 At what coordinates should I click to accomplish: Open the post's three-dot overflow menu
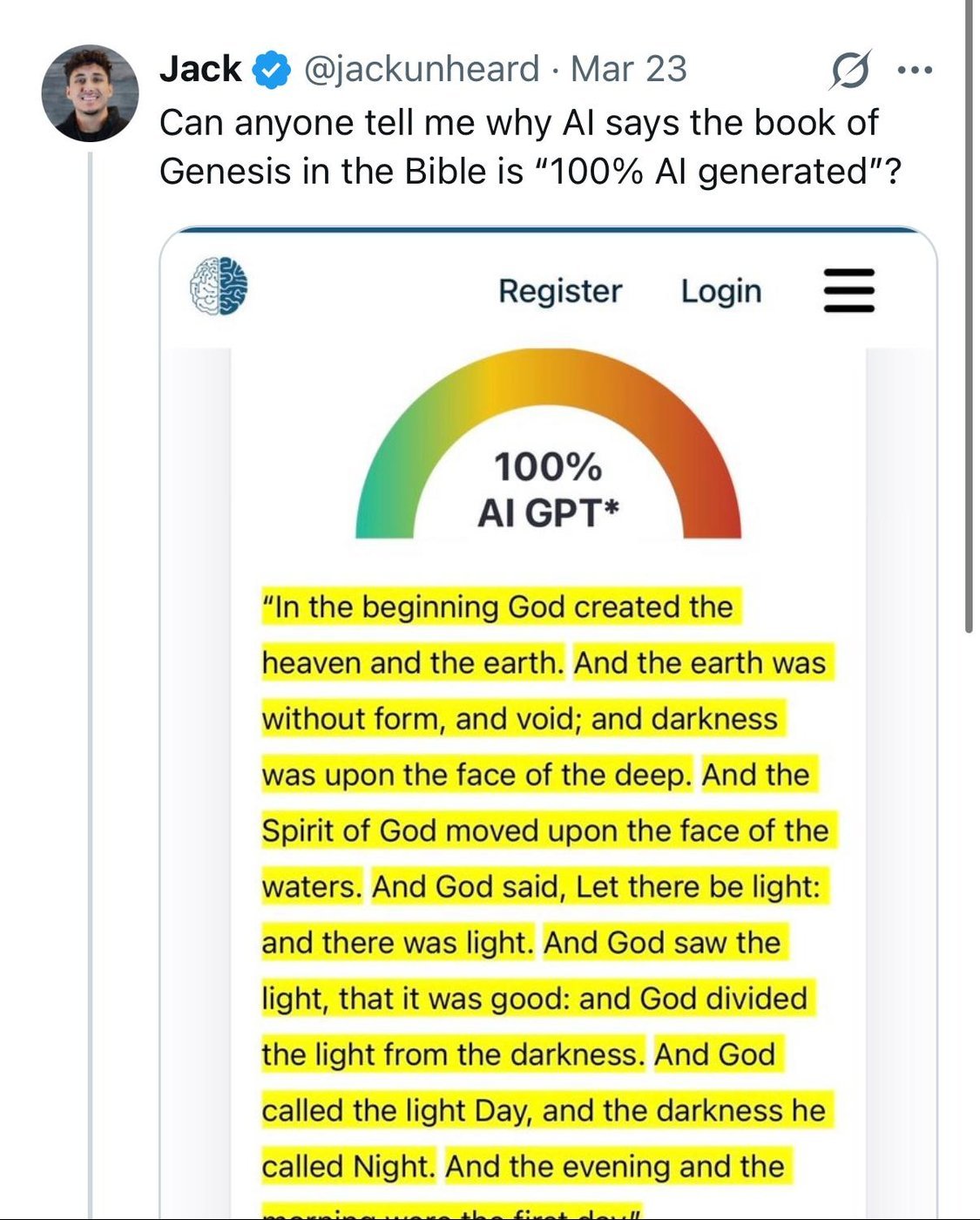(x=915, y=70)
